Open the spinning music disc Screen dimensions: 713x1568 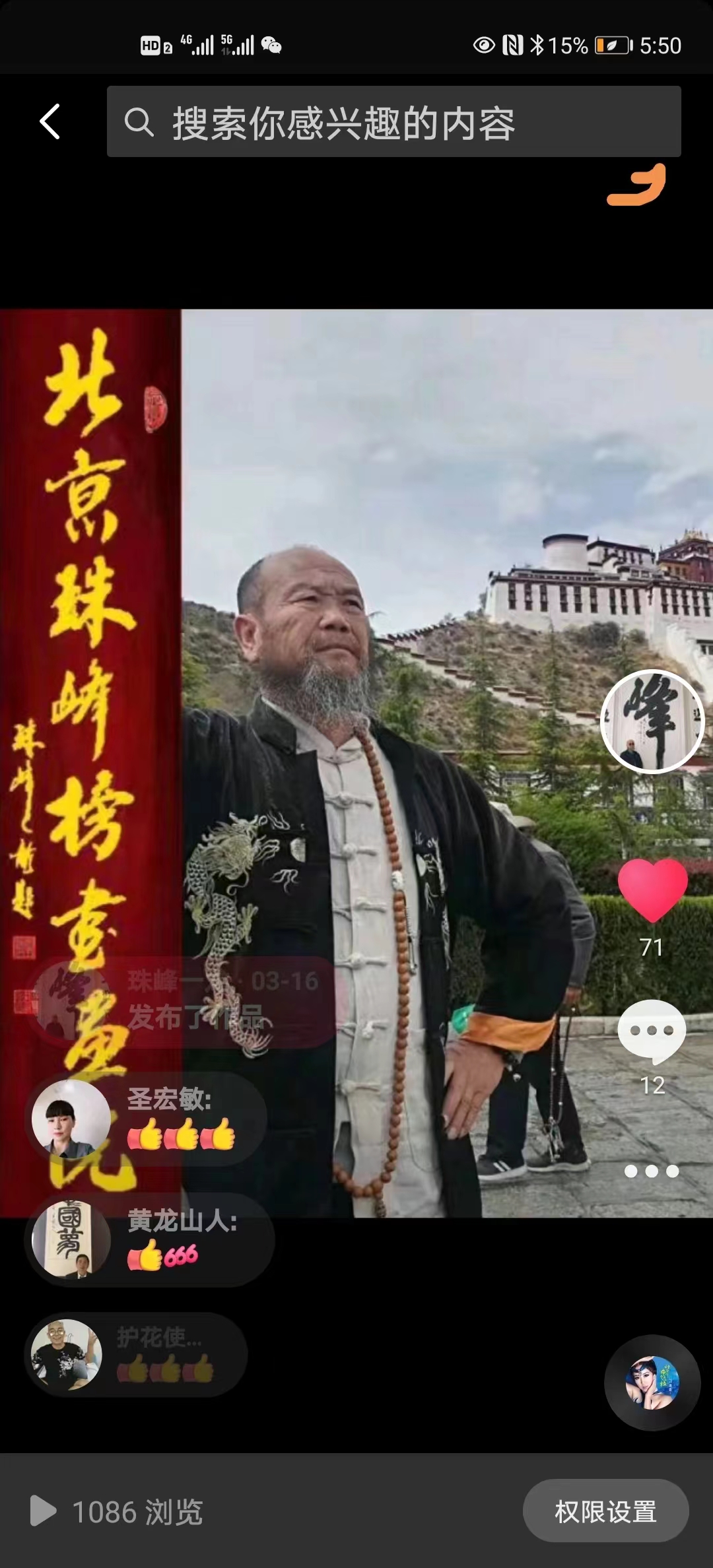[652, 1383]
